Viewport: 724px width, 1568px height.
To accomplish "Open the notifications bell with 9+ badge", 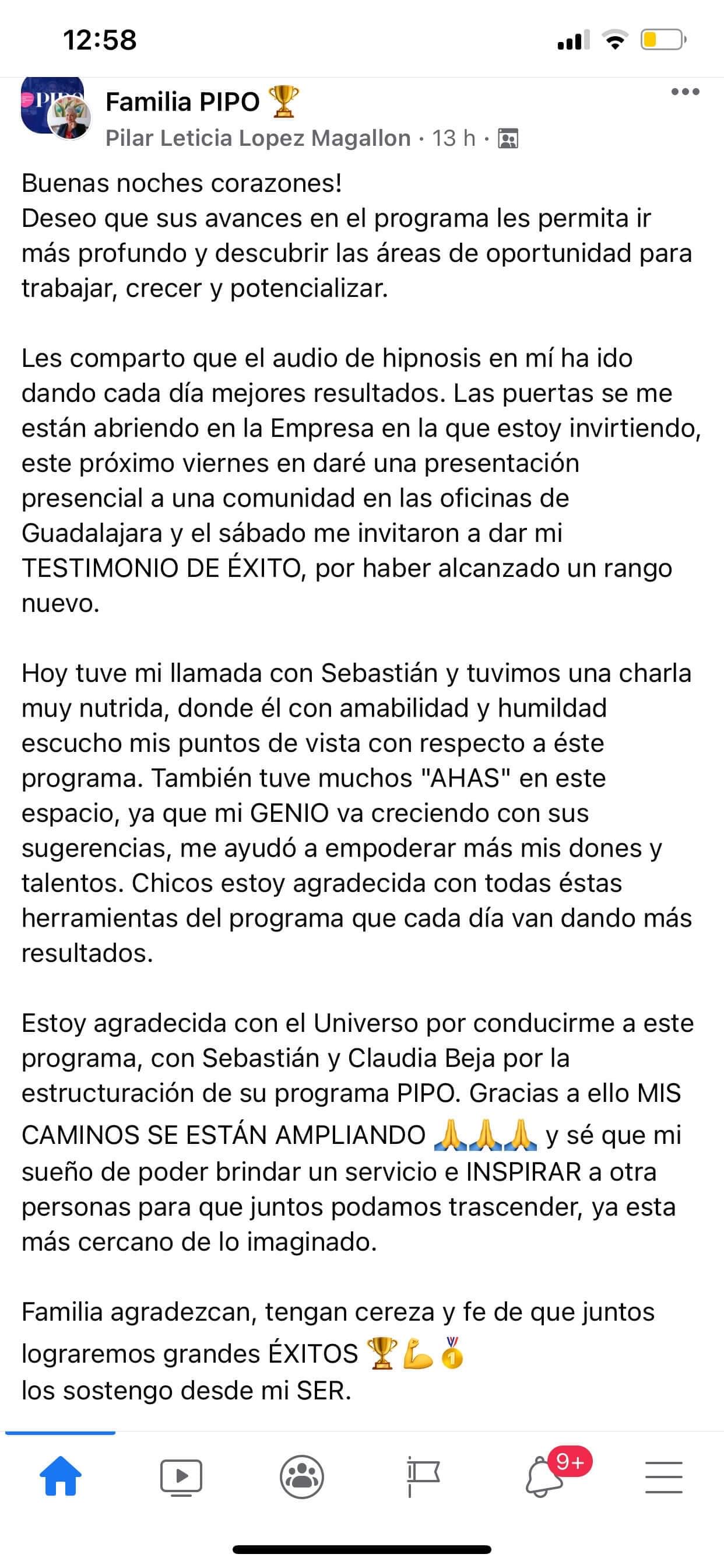I will [544, 1476].
